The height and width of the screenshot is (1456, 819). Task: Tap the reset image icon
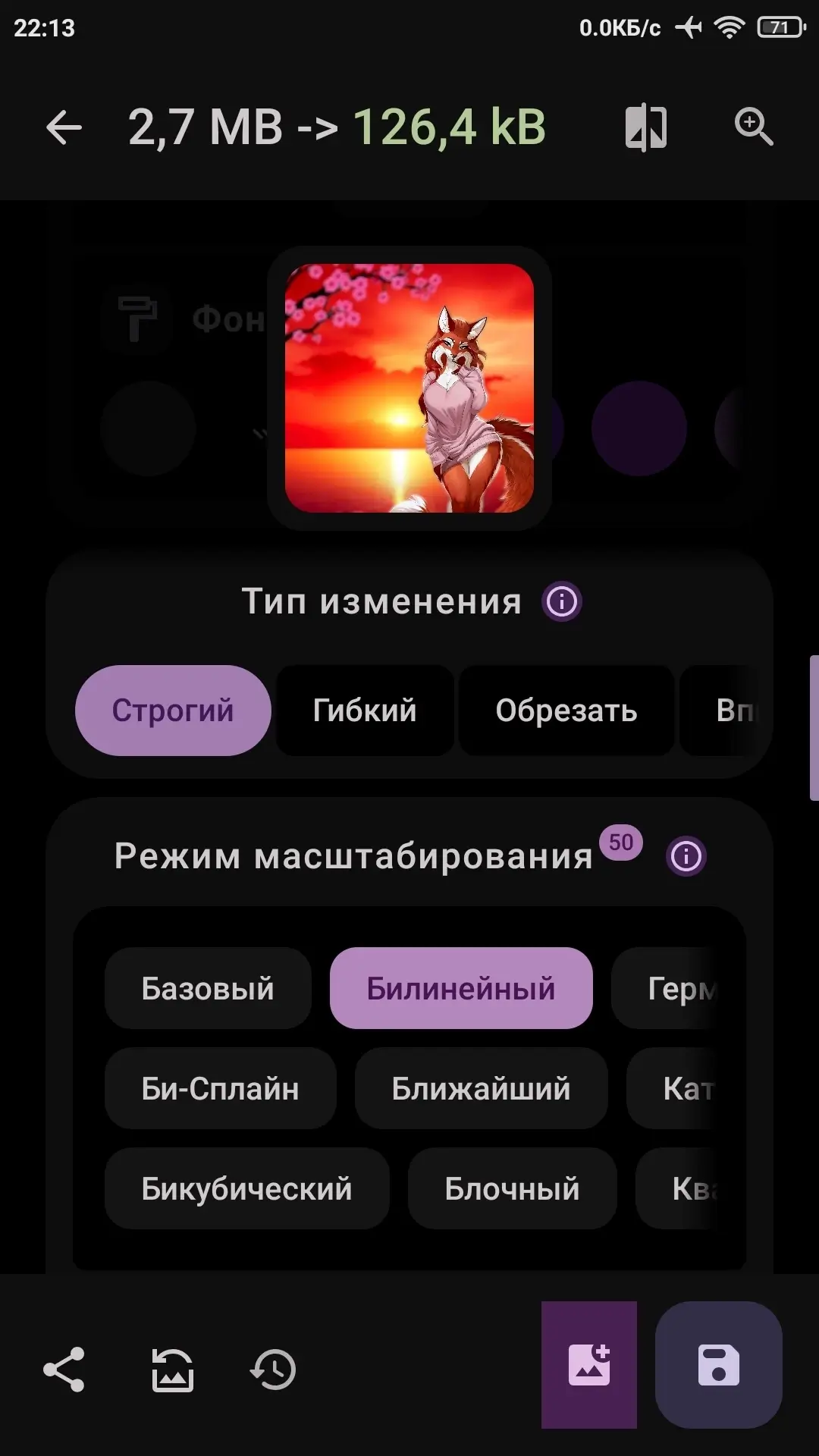click(173, 1370)
